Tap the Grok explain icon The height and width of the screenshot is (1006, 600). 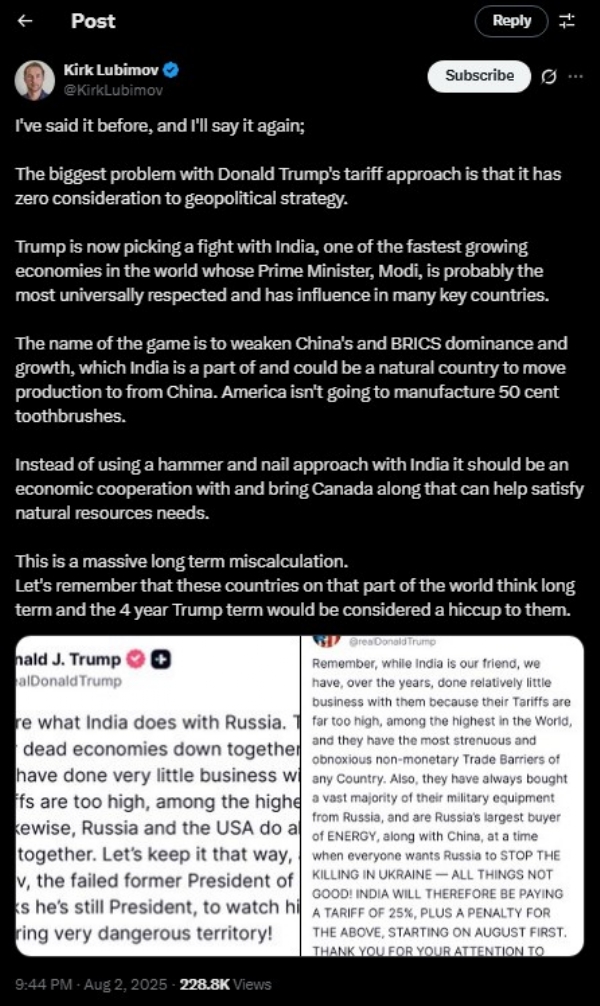[x=549, y=76]
